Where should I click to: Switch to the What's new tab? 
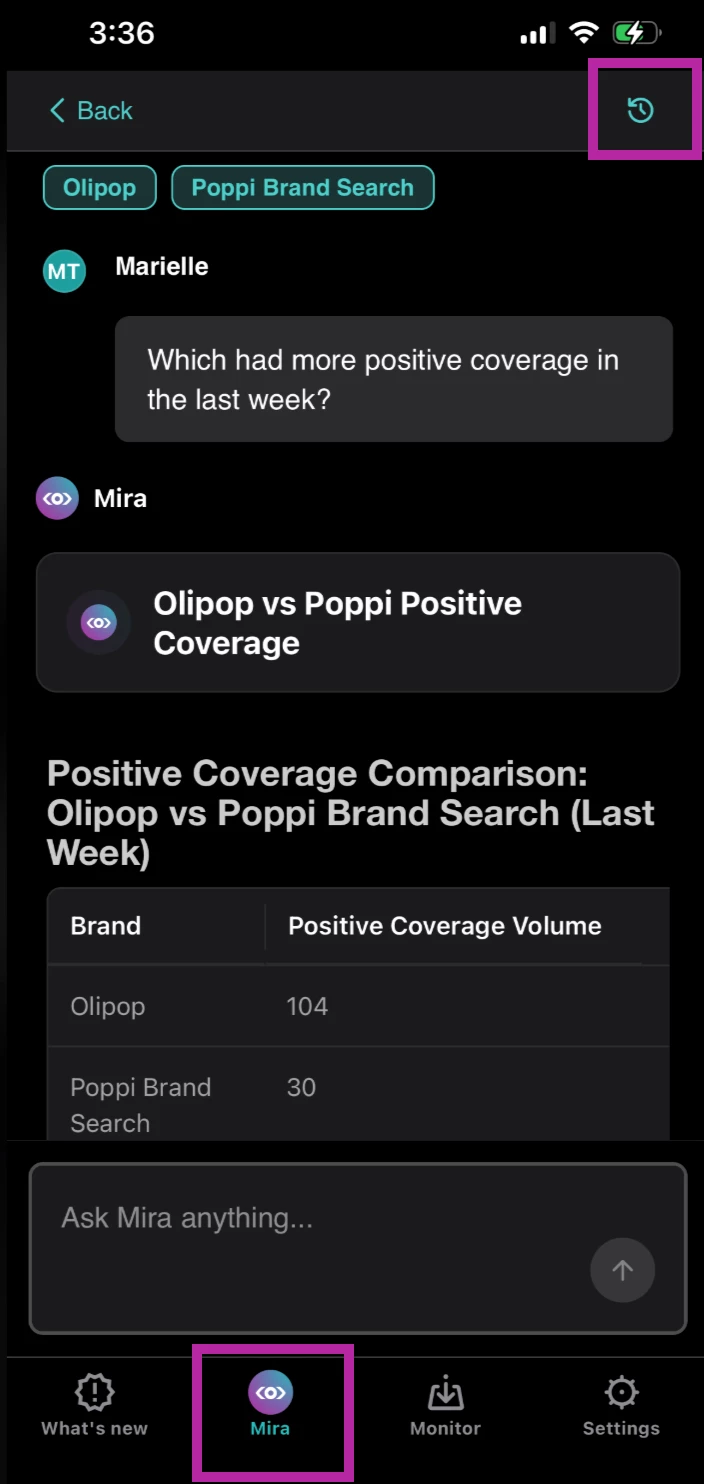tap(94, 1406)
